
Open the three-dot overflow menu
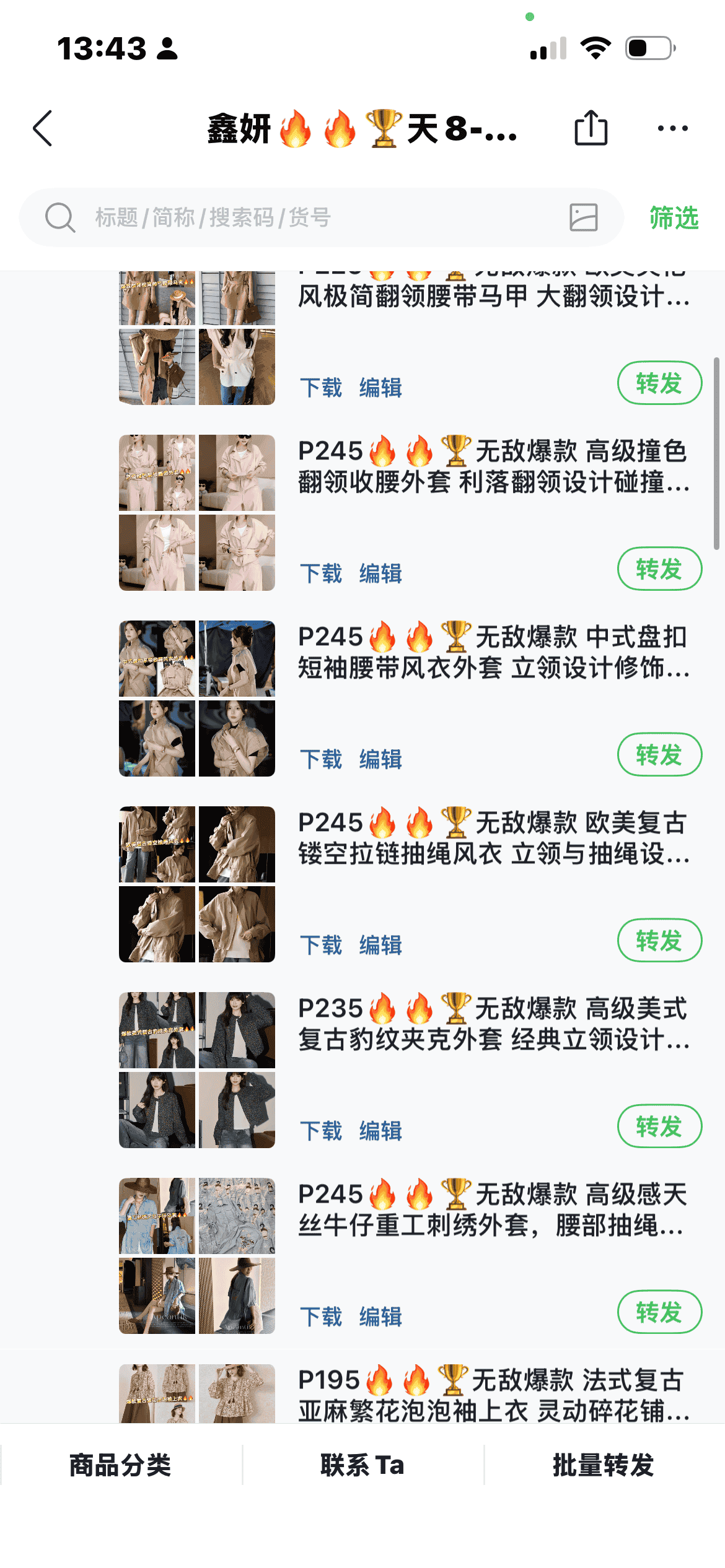click(672, 128)
